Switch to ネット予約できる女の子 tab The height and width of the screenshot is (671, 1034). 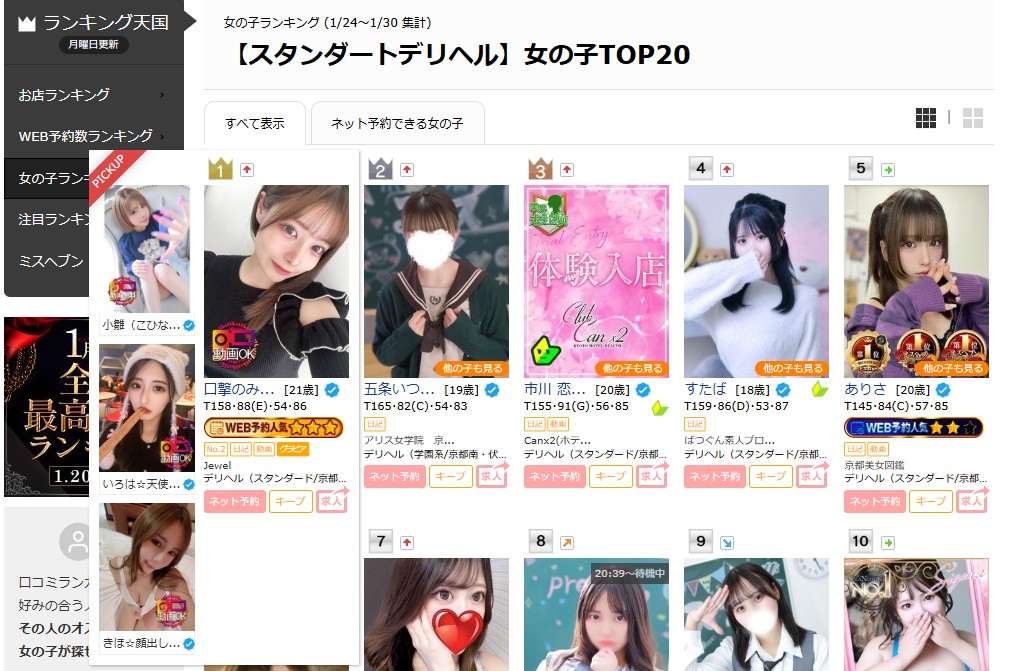click(x=397, y=123)
